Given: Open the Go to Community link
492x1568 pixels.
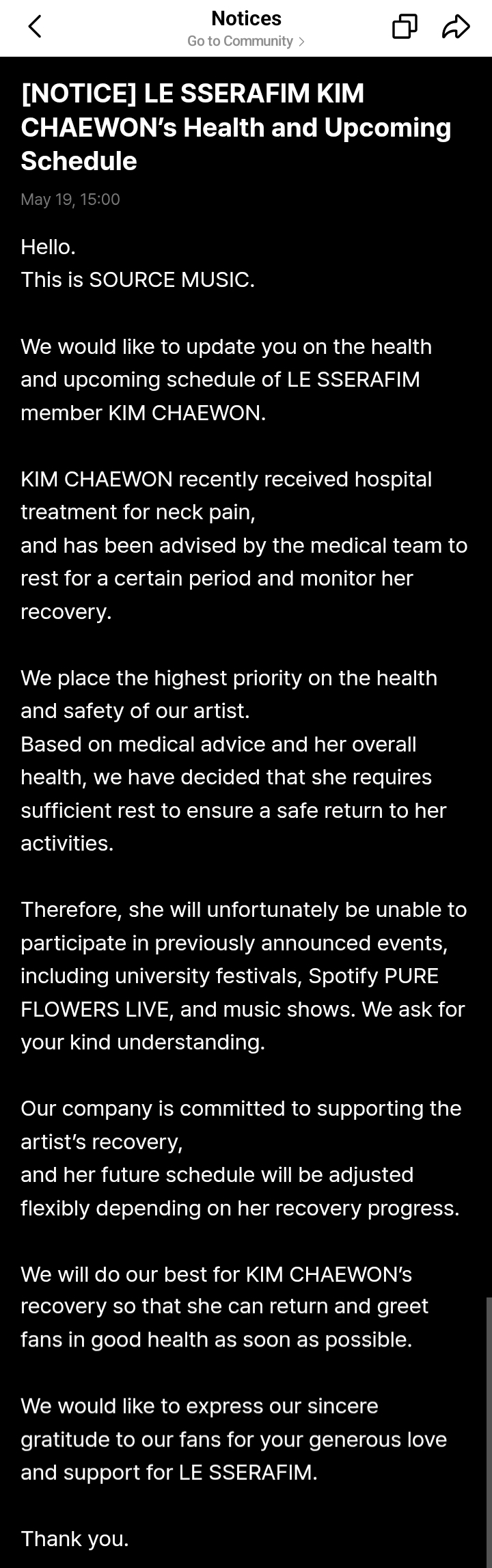Looking at the screenshot, I should click(246, 42).
